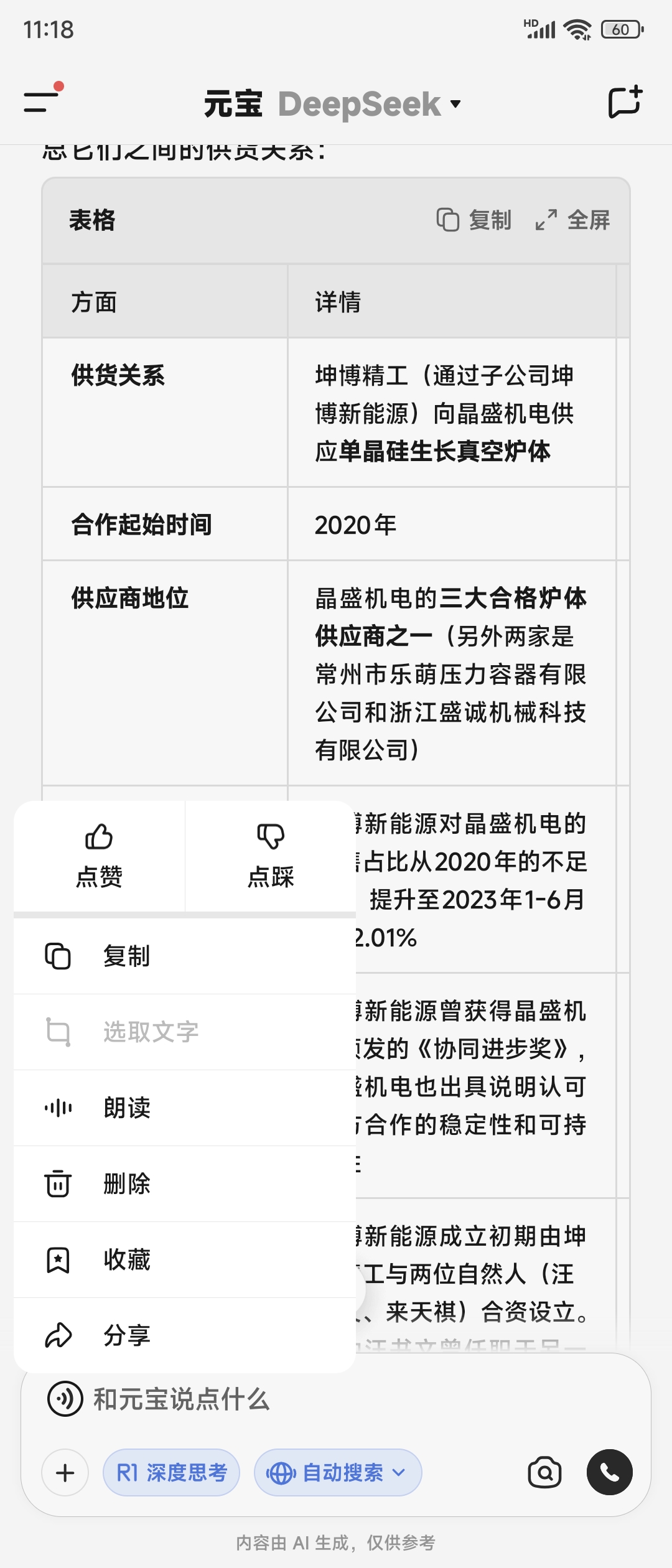Open the side menu drawer
The height and width of the screenshot is (1568, 672).
[42, 101]
